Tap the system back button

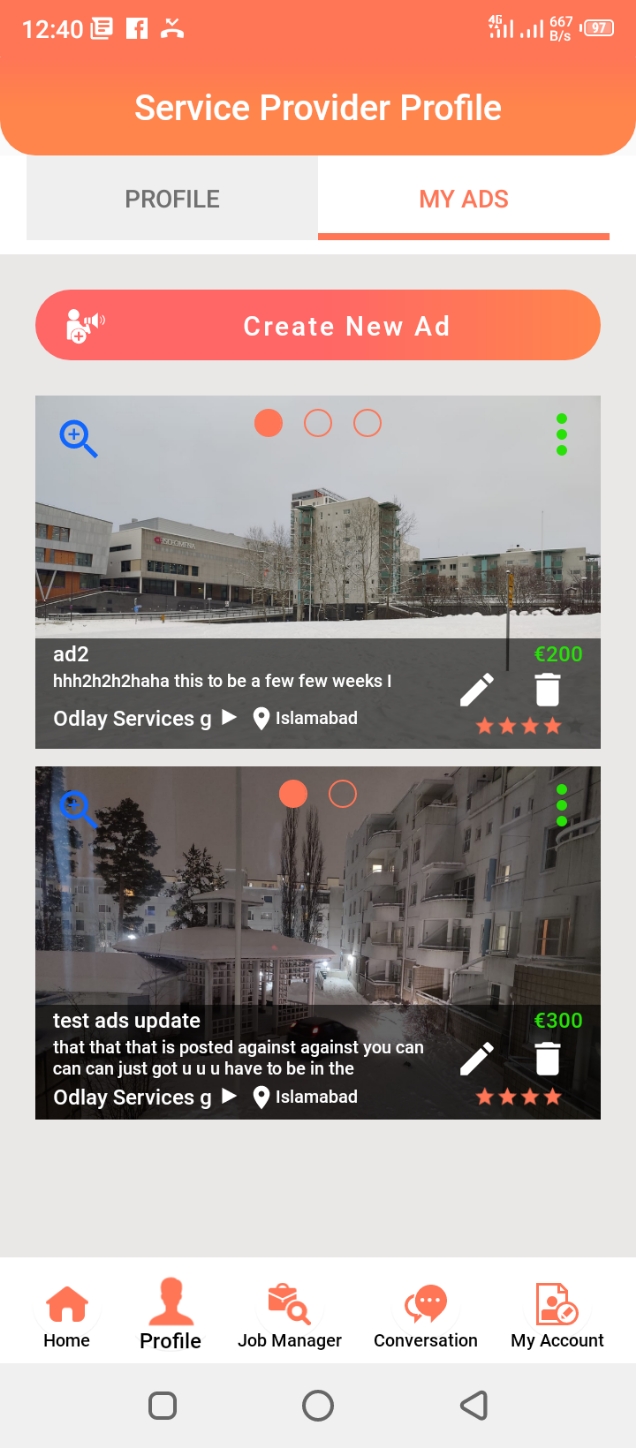[x=473, y=1405]
